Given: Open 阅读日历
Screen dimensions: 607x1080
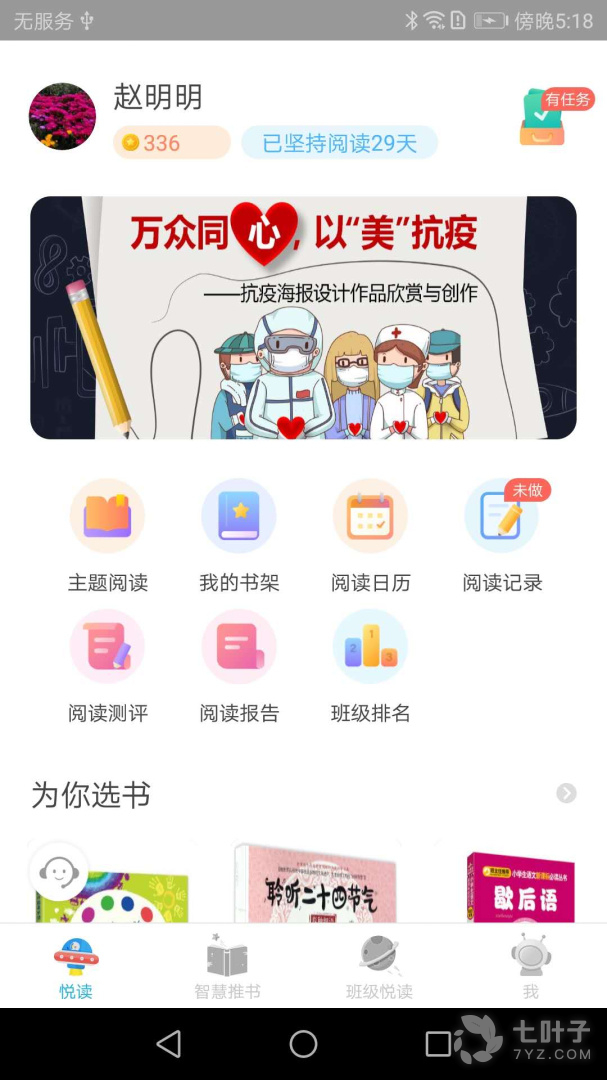Looking at the screenshot, I should point(371,535).
